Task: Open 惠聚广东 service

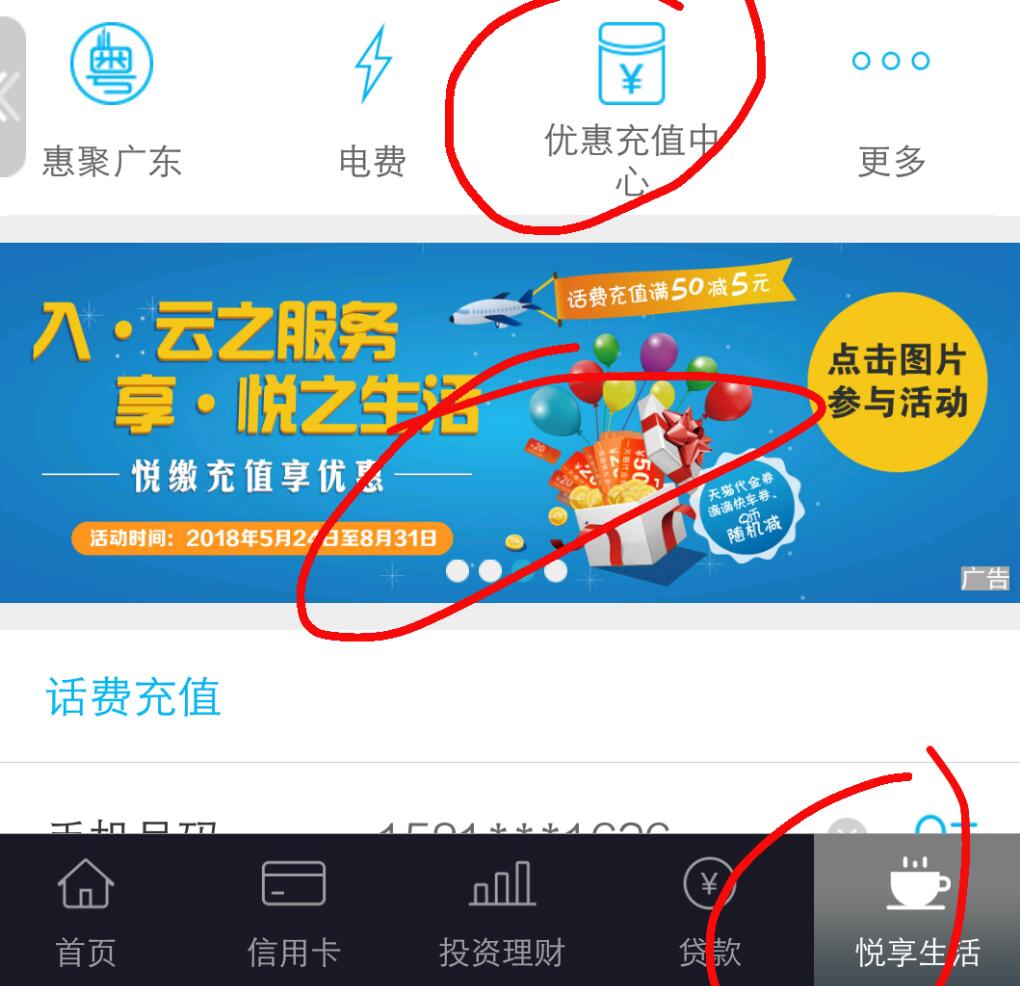Action: pyautogui.click(x=111, y=100)
